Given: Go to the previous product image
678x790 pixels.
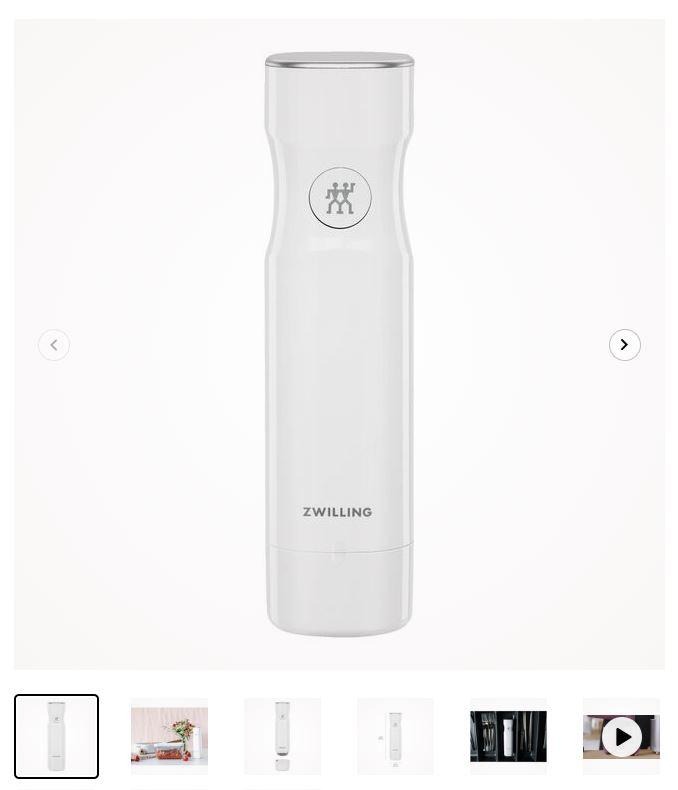Looking at the screenshot, I should click(x=54, y=345).
